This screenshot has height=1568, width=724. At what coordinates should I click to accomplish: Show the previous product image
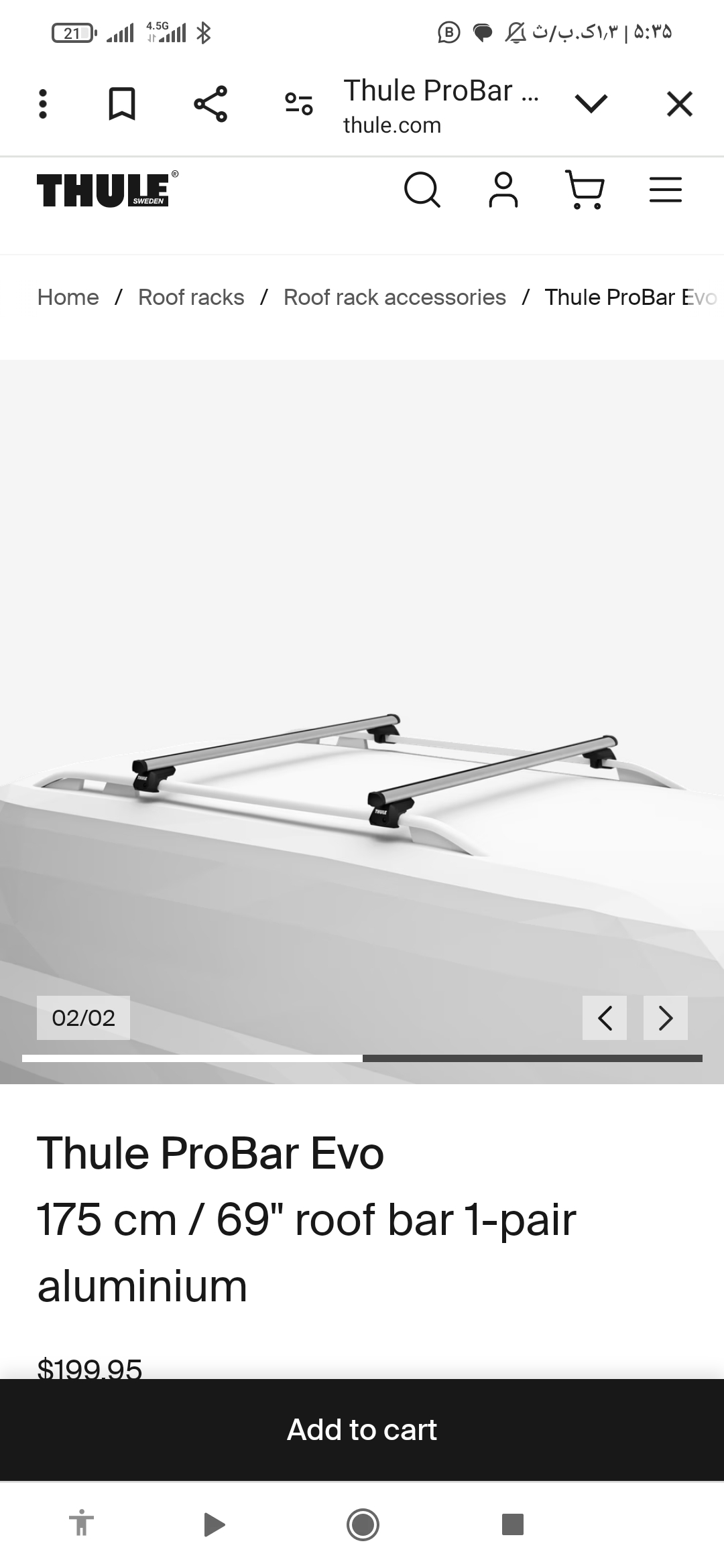click(605, 1018)
